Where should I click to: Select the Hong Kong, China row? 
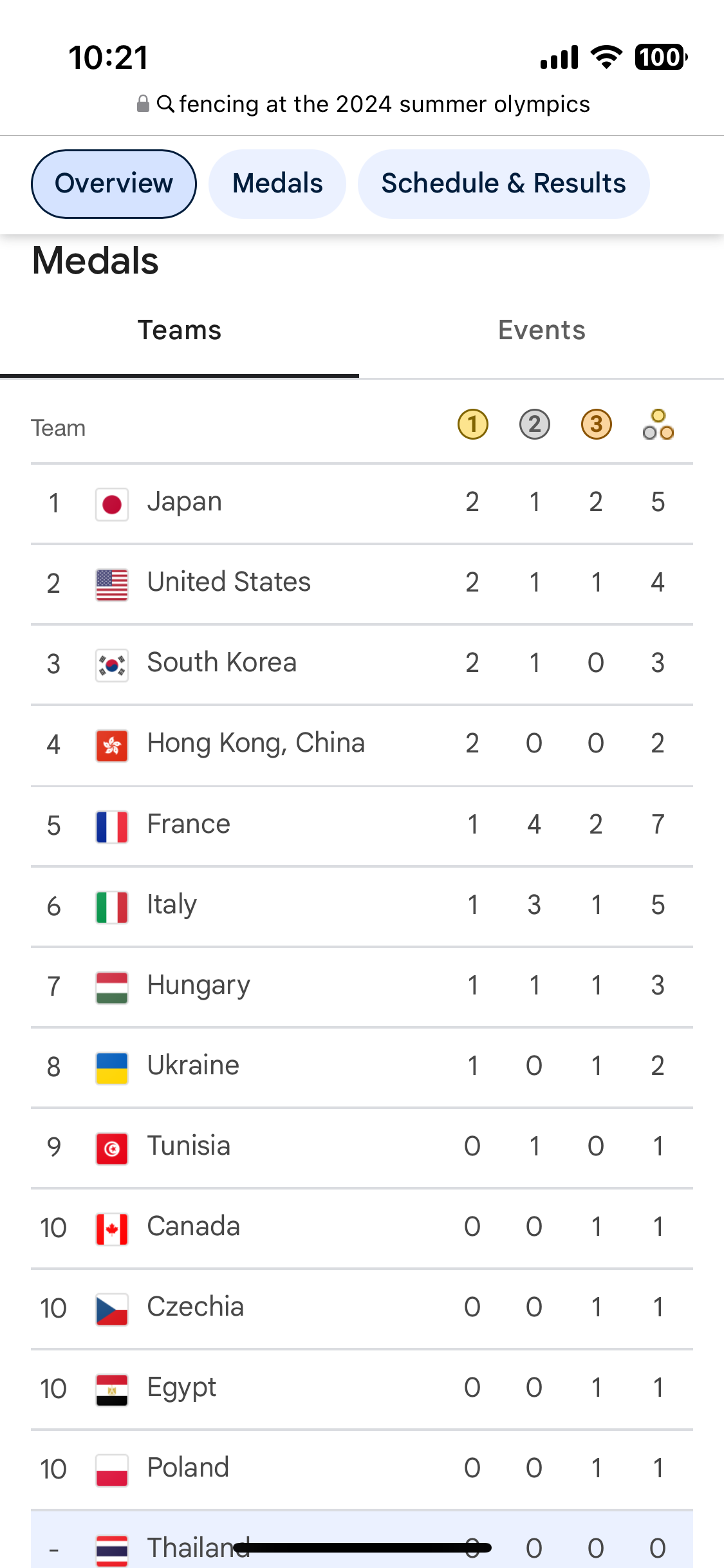[362, 744]
